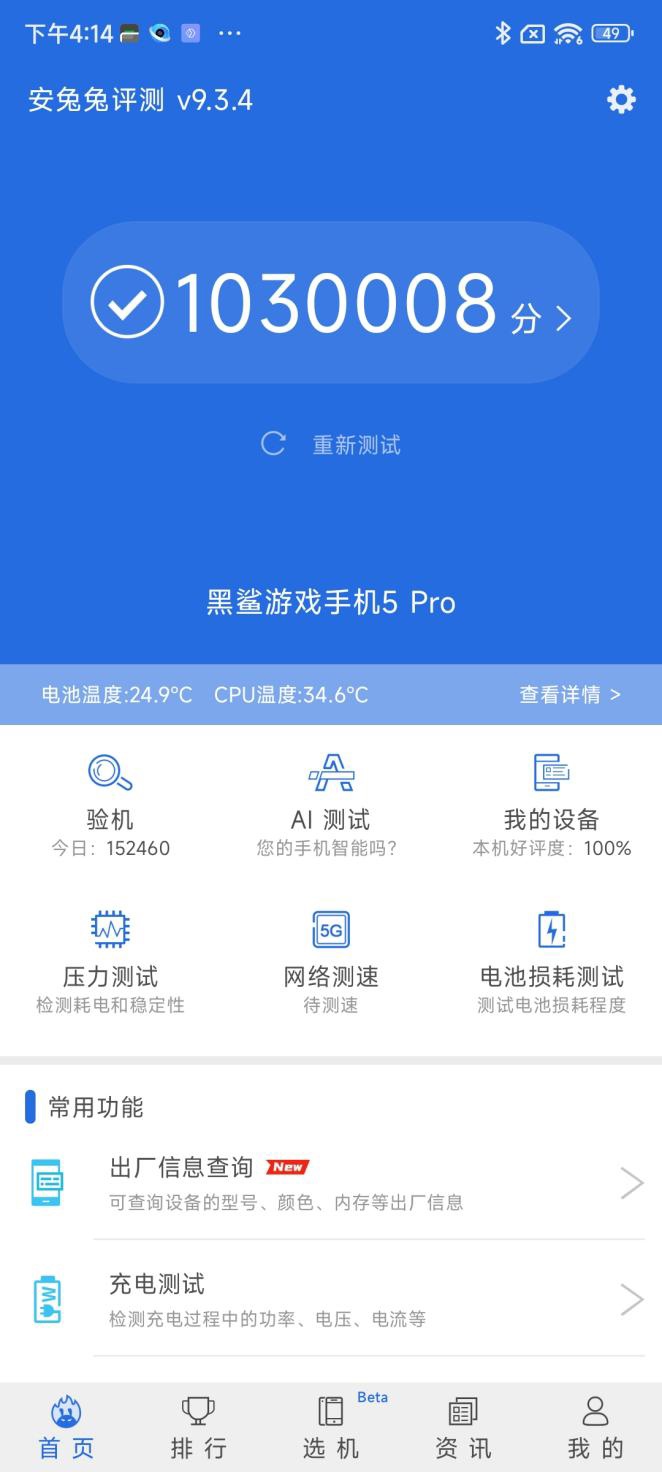Screen dimensions: 662x1472
Task: Open the 验机 device verification tool
Action: click(110, 805)
